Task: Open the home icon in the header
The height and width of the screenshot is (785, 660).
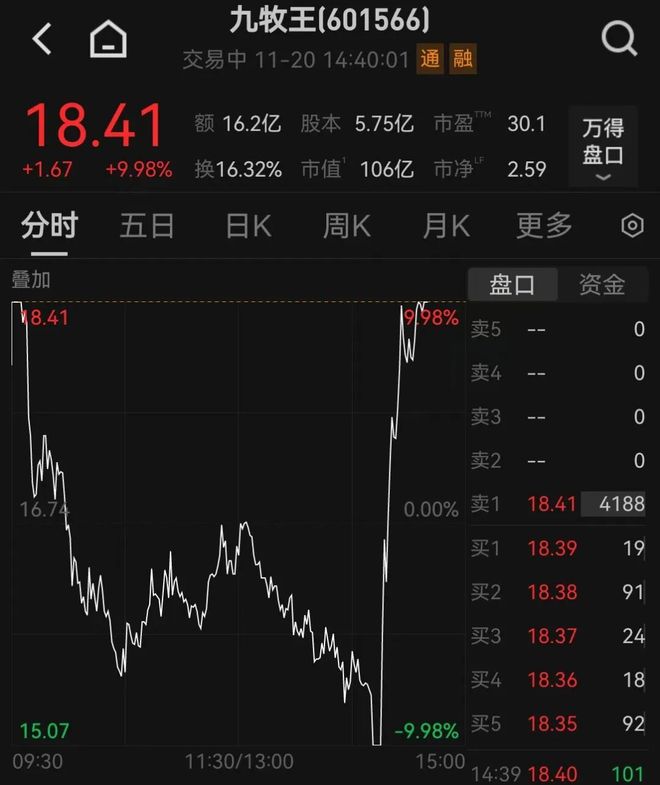Action: click(108, 40)
